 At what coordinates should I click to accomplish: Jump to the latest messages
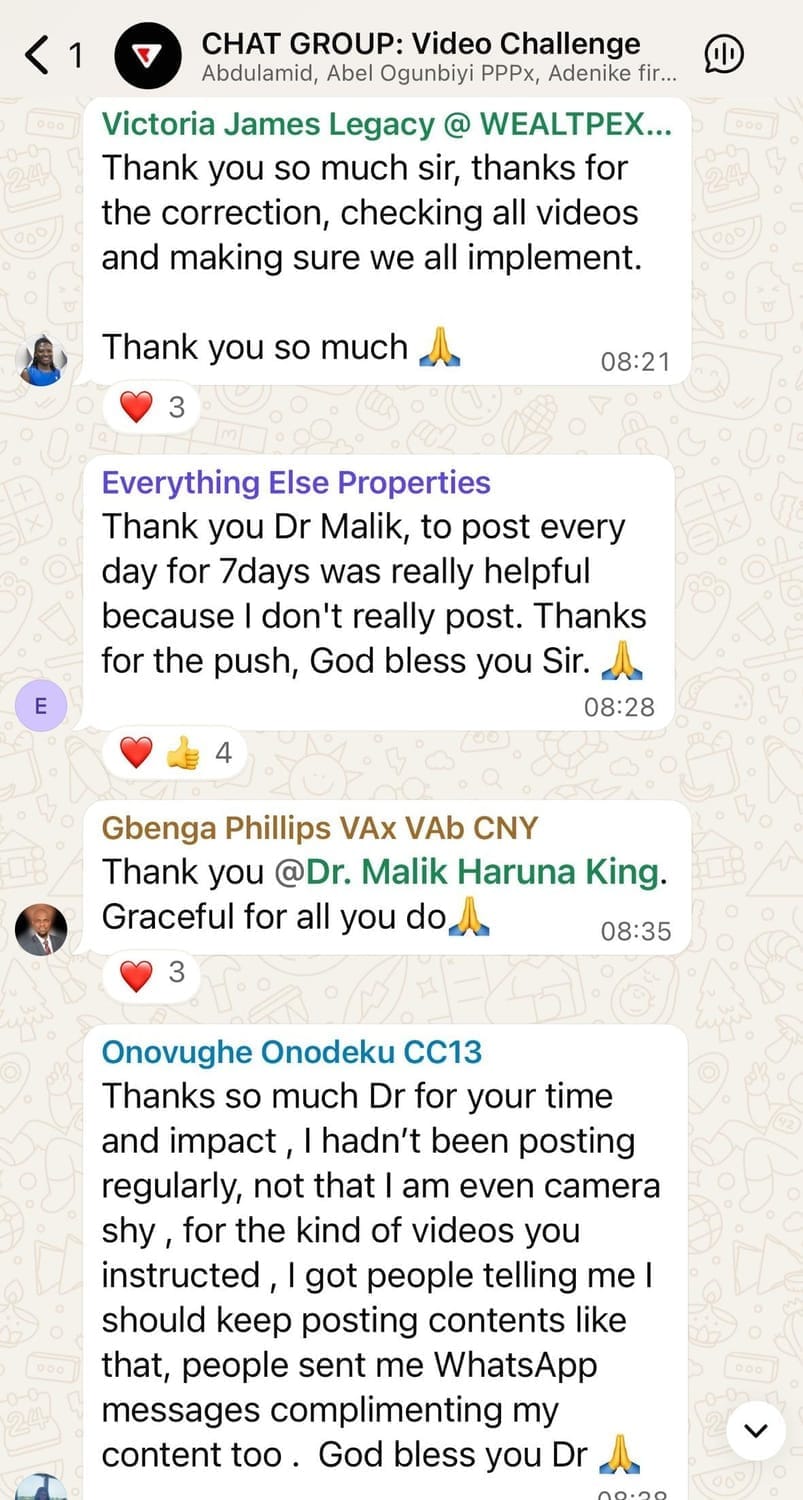click(x=755, y=1432)
